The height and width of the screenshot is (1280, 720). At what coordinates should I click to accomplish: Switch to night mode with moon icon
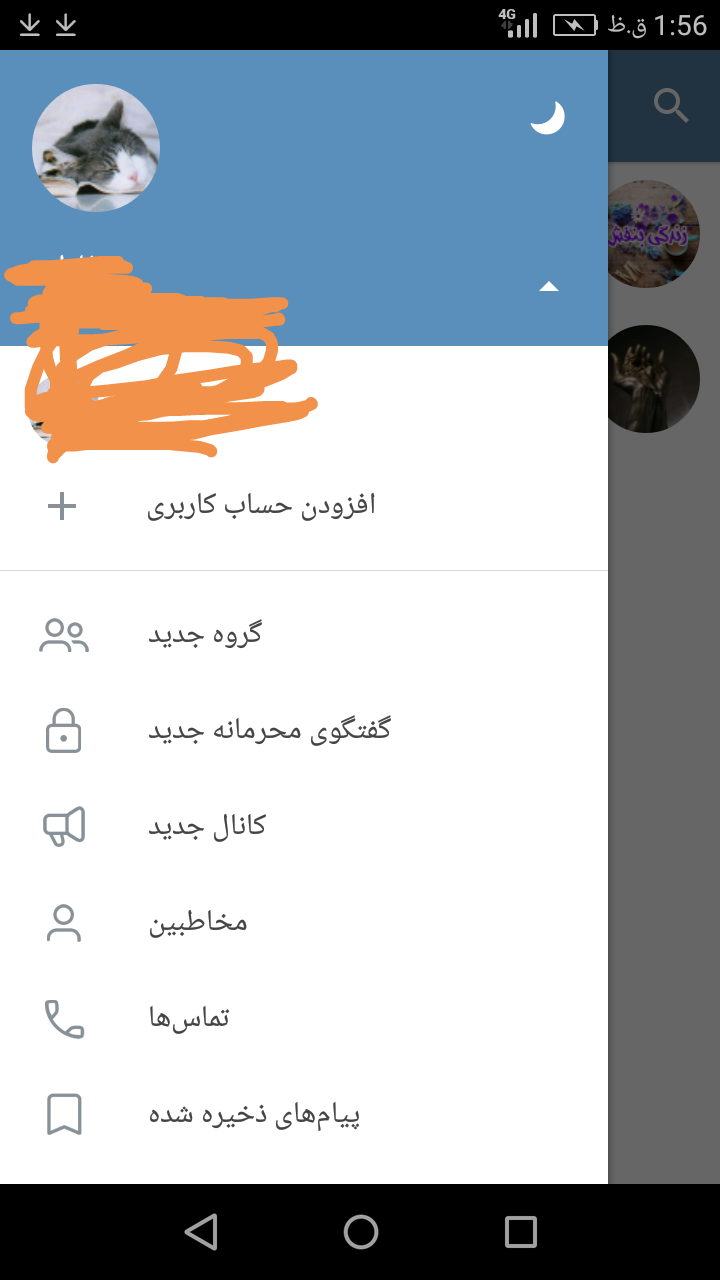tap(547, 118)
